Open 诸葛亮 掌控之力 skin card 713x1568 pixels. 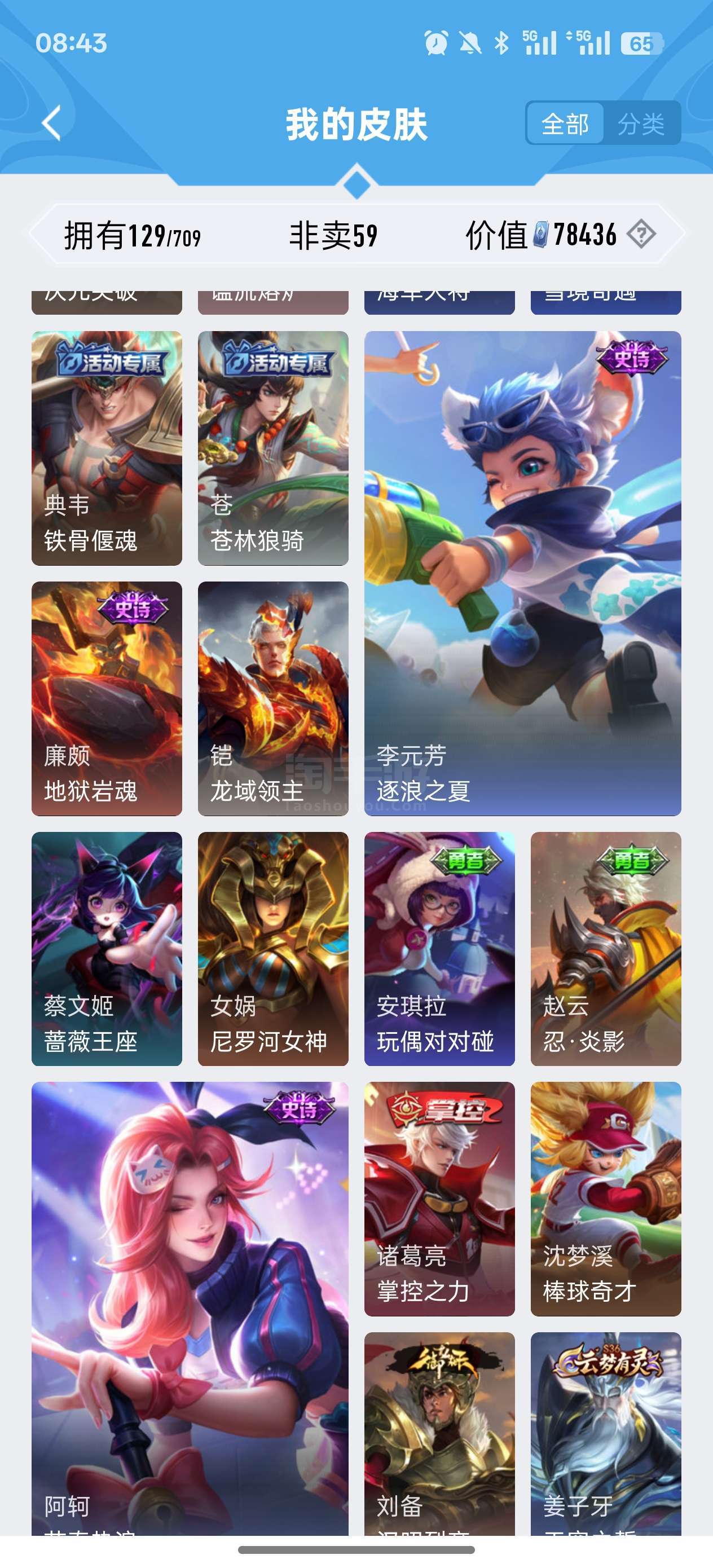[439, 1198]
